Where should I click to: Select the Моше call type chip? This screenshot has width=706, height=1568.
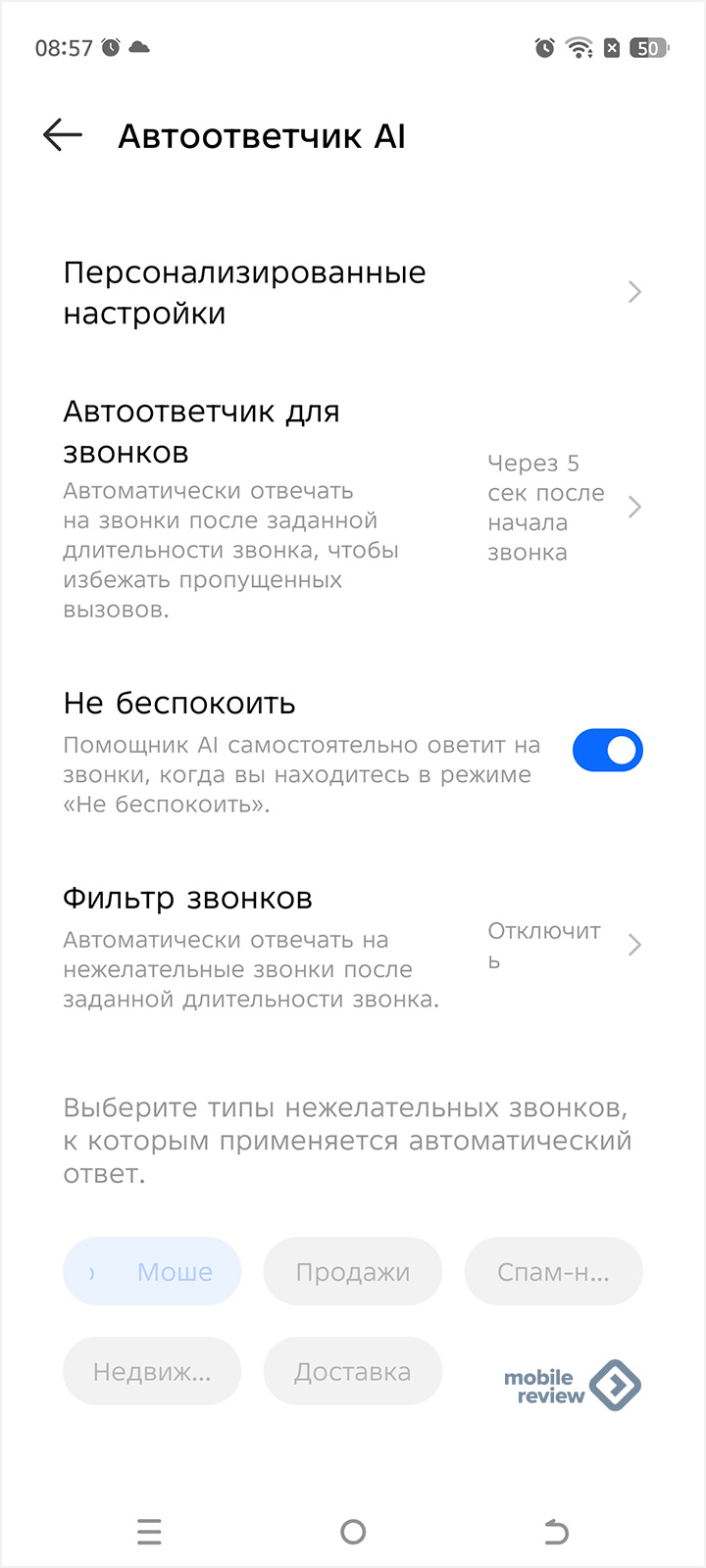tap(152, 1272)
